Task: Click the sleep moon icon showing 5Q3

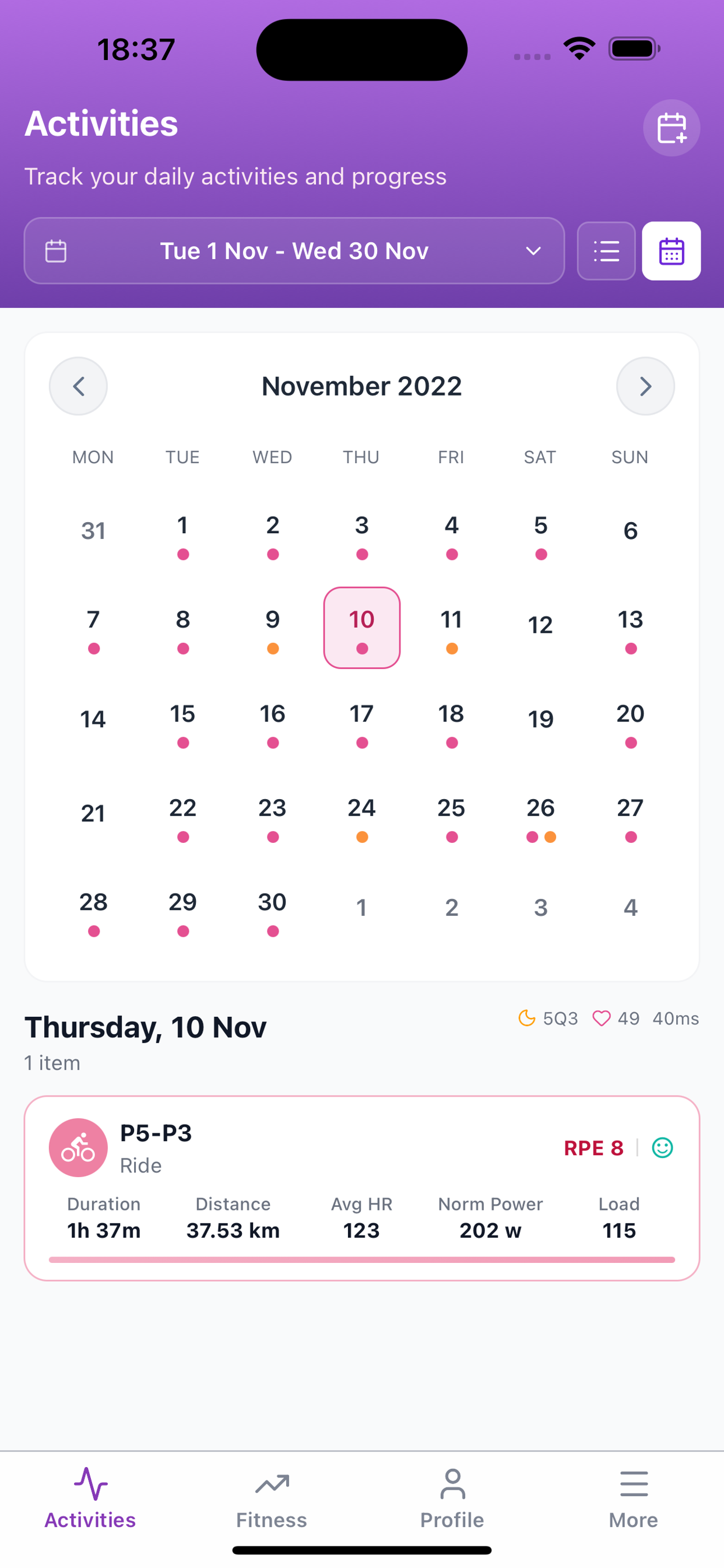Action: pyautogui.click(x=526, y=1019)
